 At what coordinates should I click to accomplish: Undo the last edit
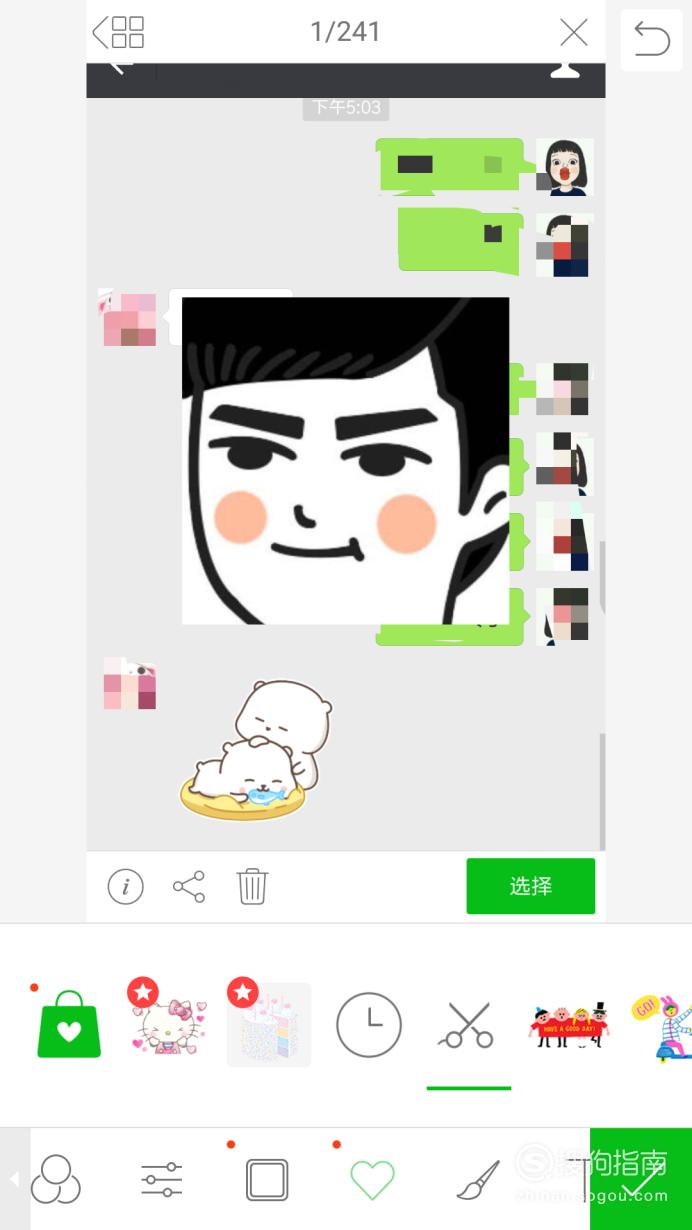point(651,40)
